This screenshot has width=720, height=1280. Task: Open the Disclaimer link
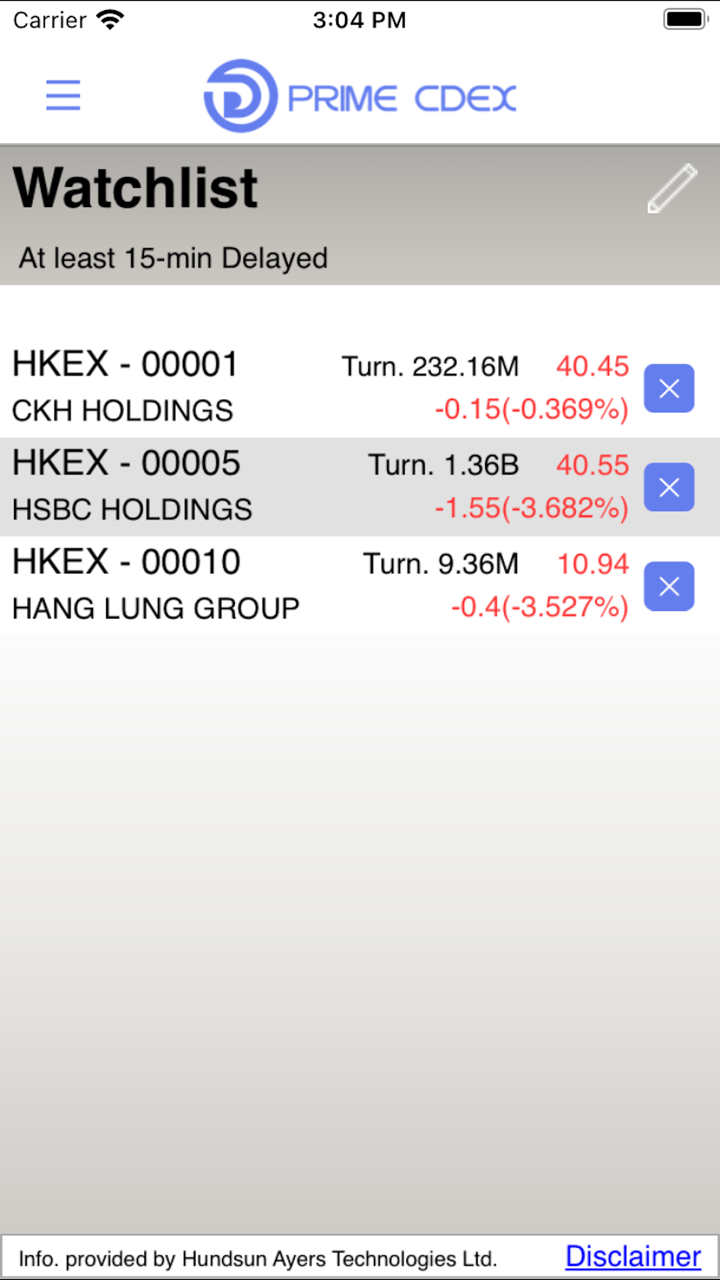click(x=633, y=1256)
